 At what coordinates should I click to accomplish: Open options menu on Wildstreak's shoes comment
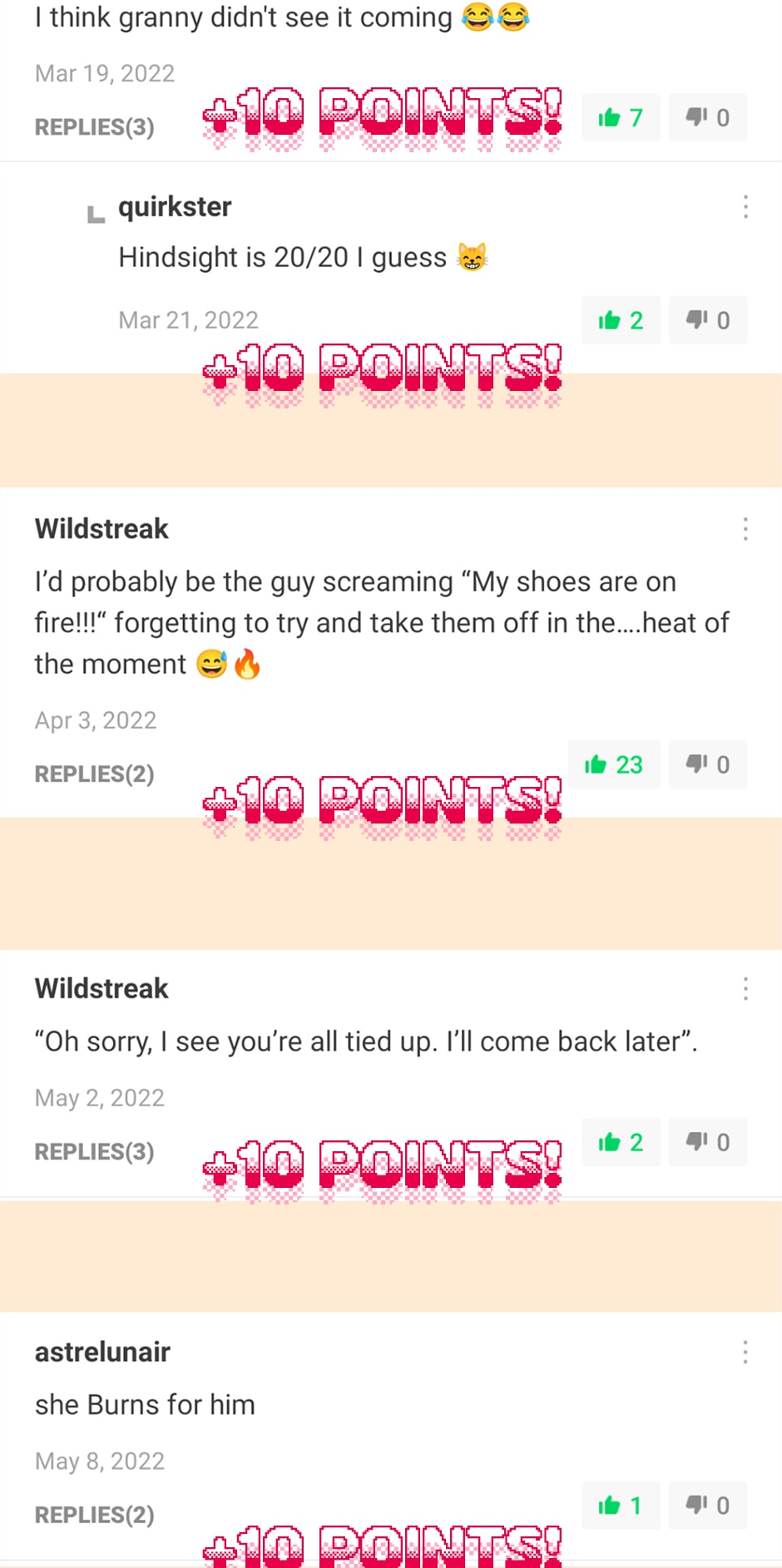pyautogui.click(x=745, y=529)
